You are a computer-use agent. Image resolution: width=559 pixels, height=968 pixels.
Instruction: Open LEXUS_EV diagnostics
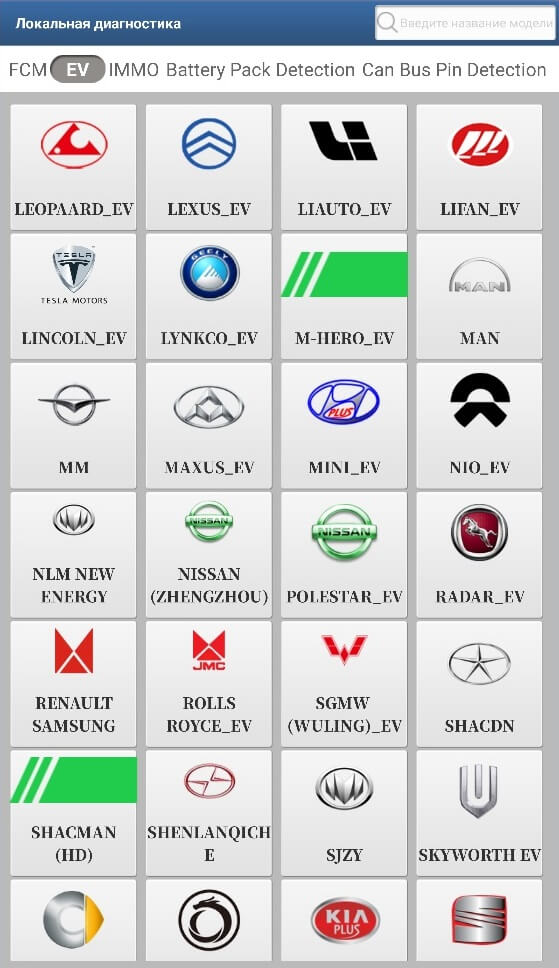(x=209, y=167)
